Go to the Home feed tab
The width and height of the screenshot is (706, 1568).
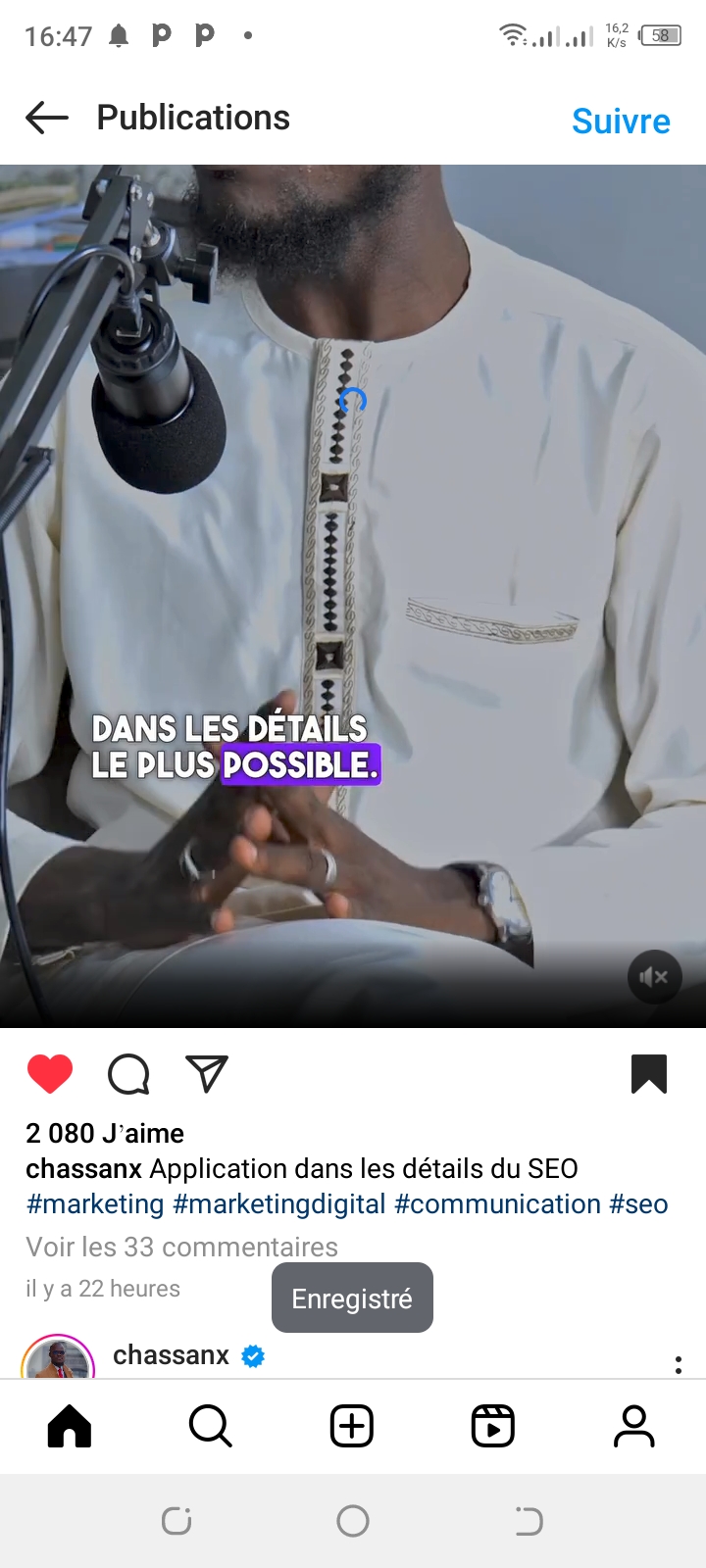pyautogui.click(x=70, y=1426)
